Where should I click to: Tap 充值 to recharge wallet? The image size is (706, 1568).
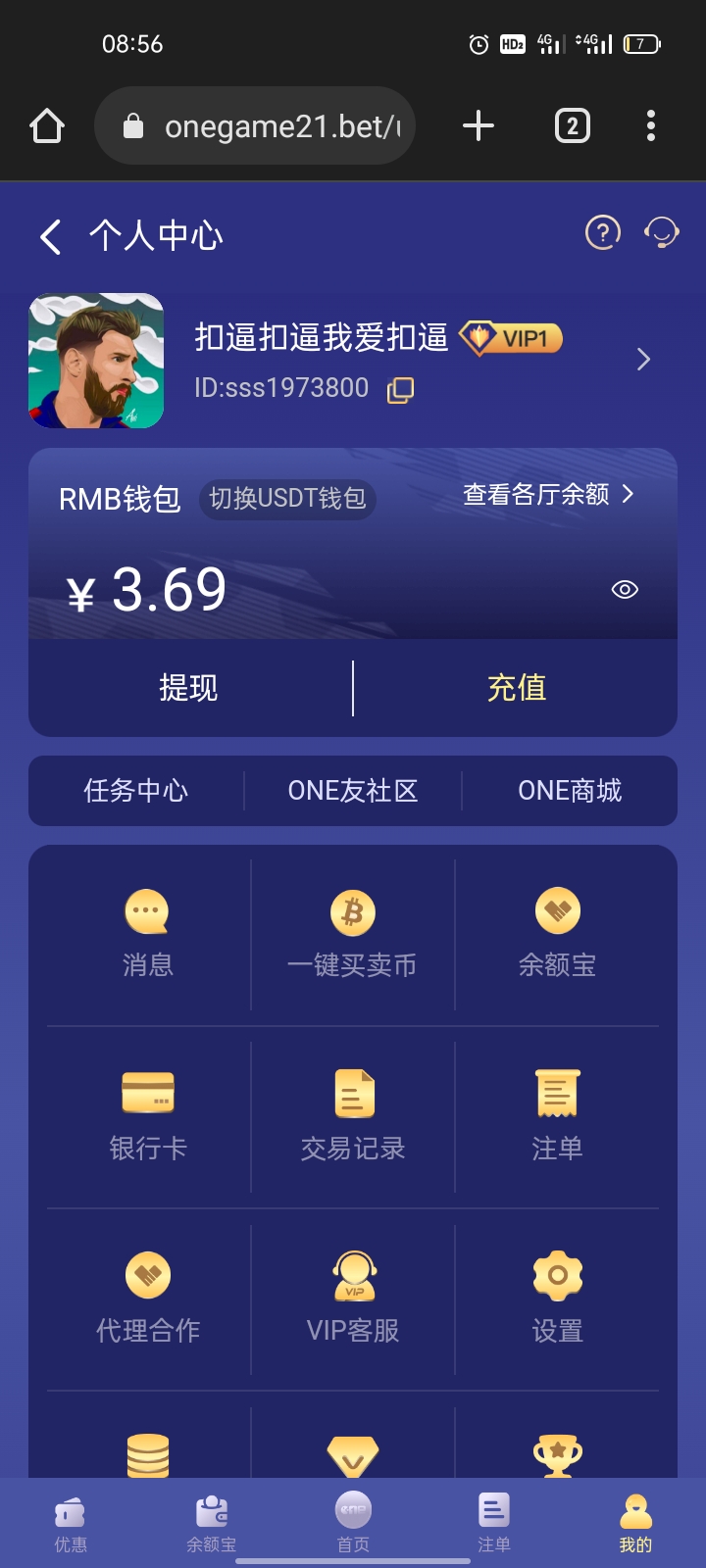pos(516,688)
